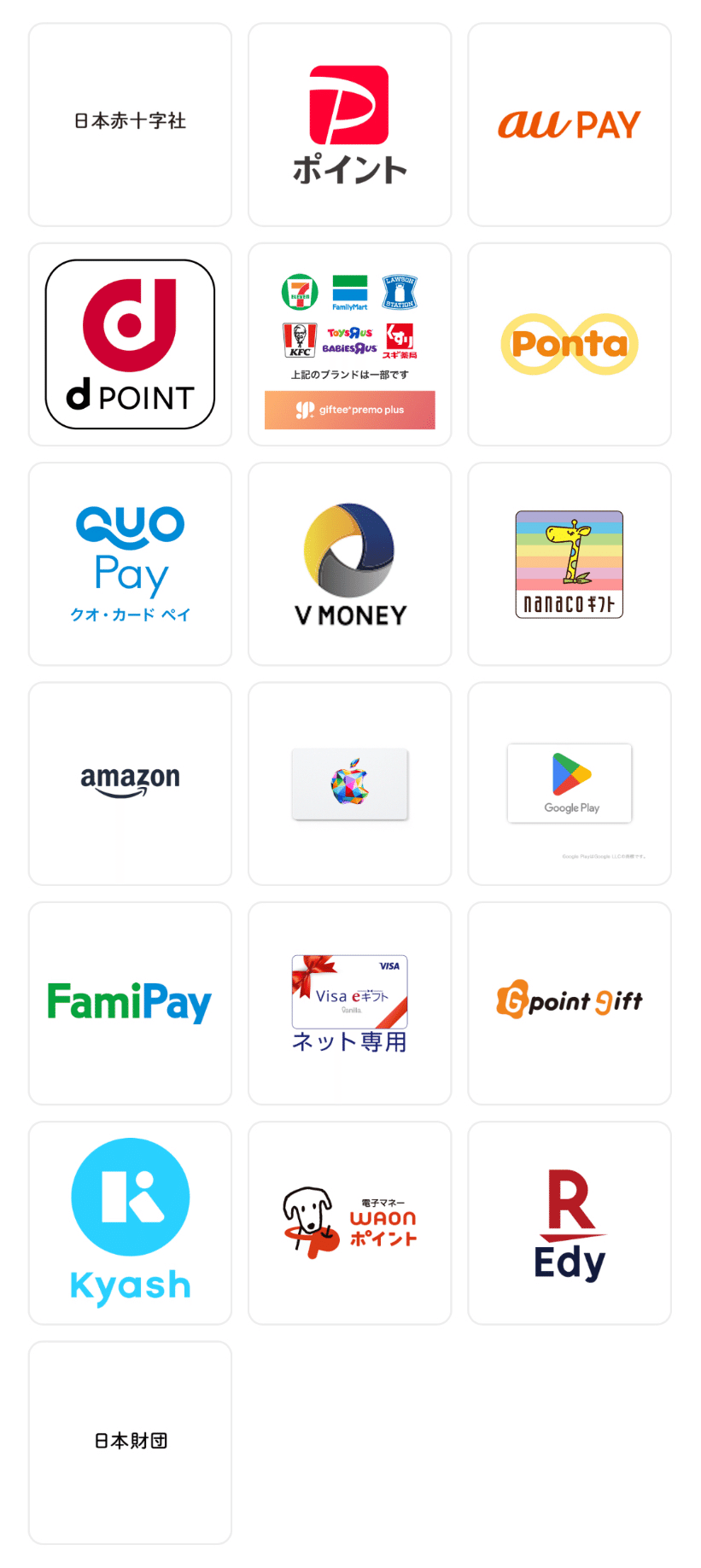Viewport: 701px width, 1568px height.
Task: Select the d POINT card
Action: click(130, 344)
